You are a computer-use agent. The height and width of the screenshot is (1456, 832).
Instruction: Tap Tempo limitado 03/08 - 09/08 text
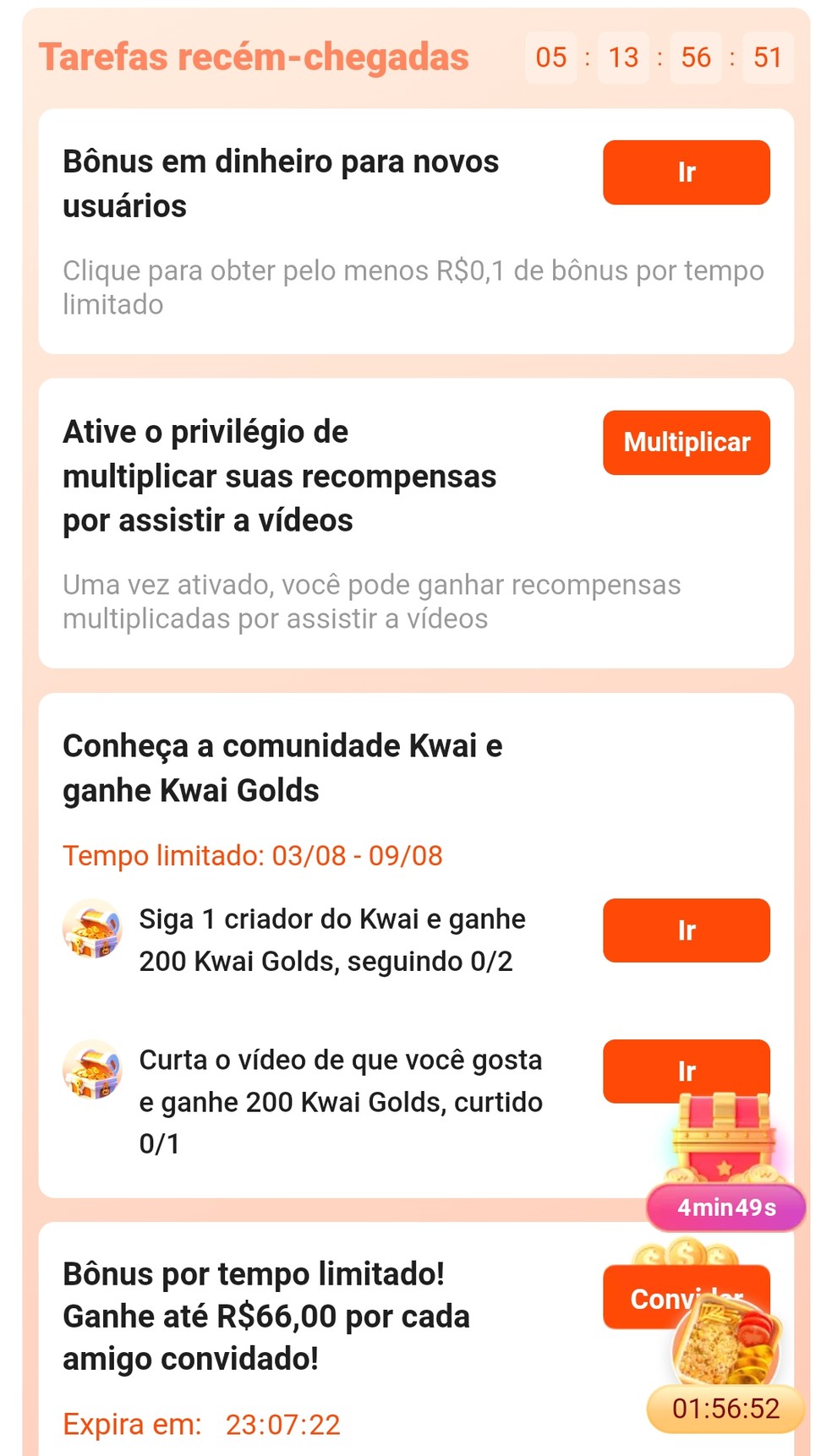point(253,855)
